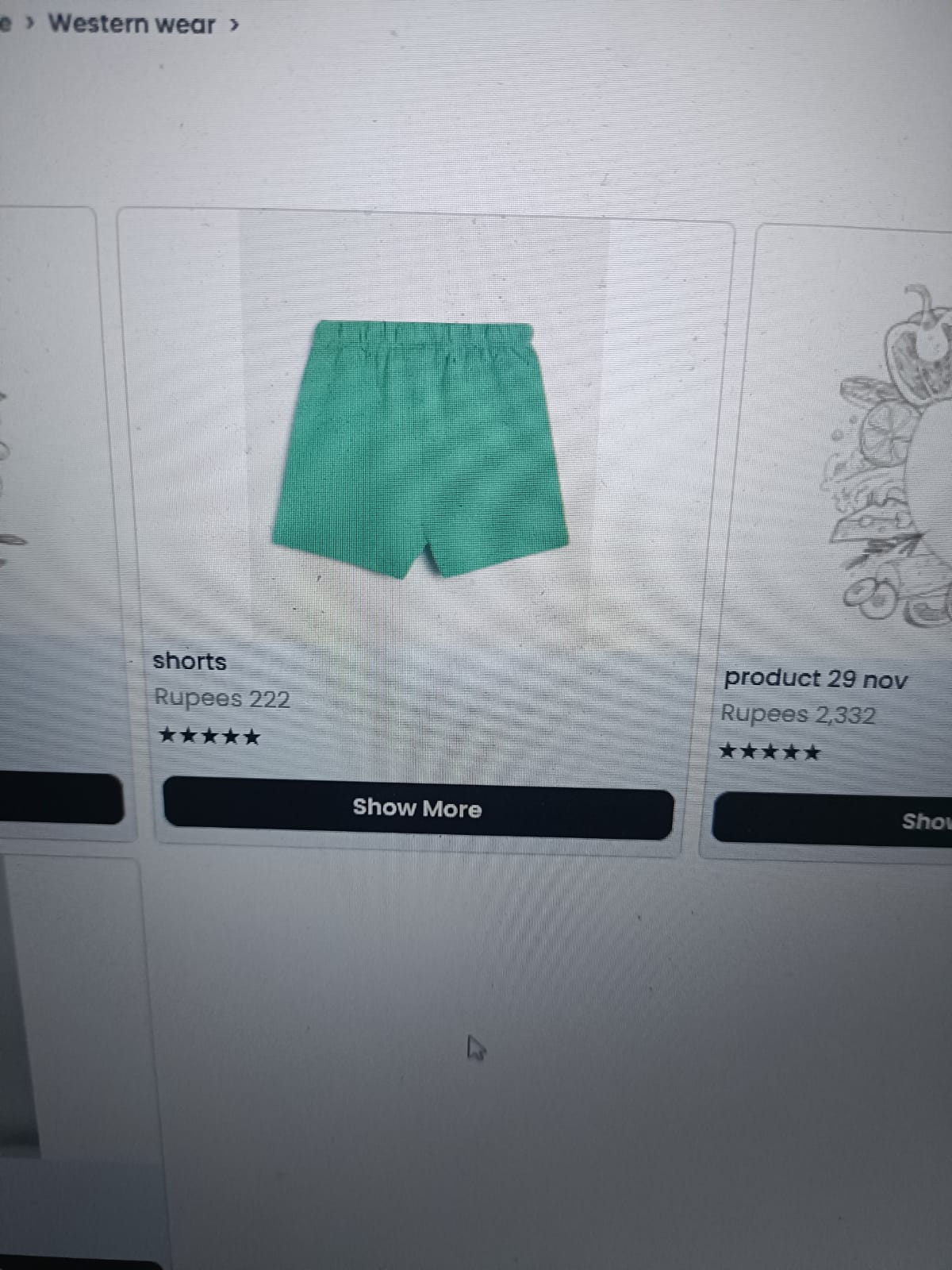Tap Show More under shorts
Image resolution: width=952 pixels, height=1270 pixels.
(x=418, y=810)
